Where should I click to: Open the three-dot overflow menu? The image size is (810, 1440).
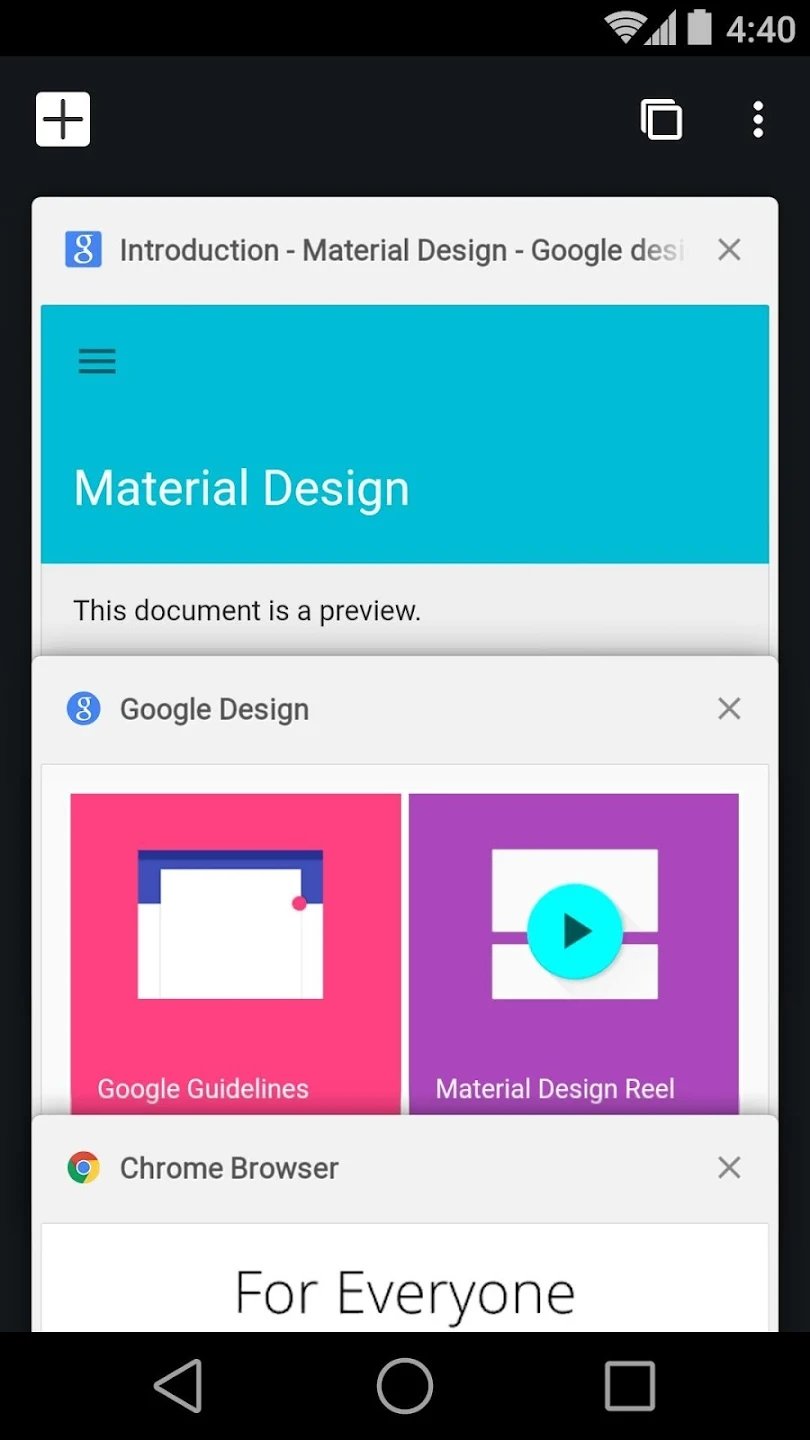pos(758,120)
